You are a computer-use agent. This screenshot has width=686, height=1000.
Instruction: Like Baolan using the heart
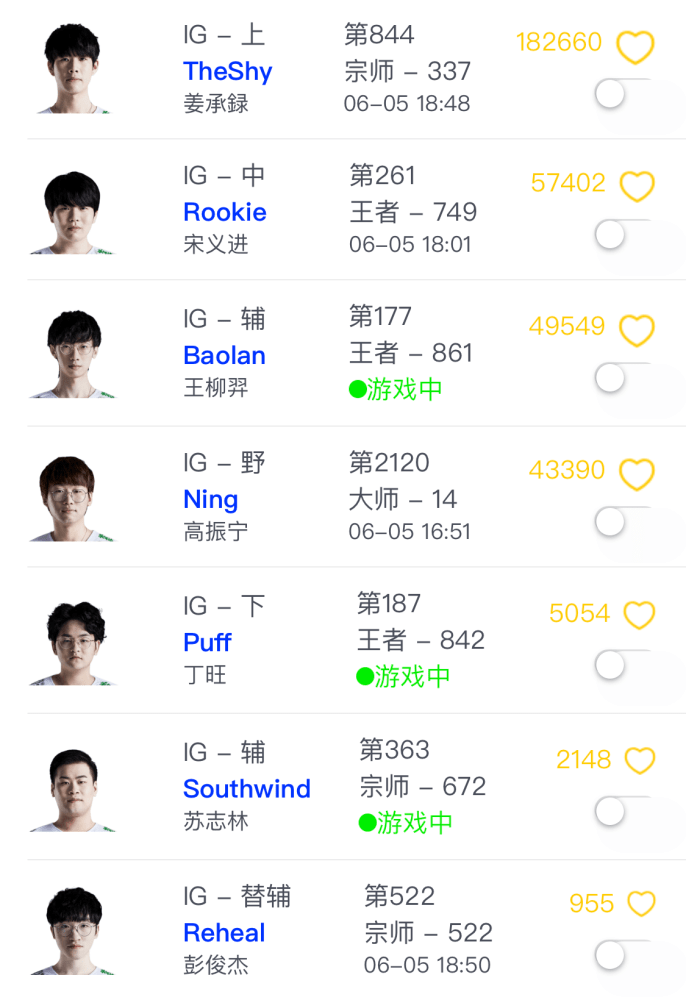point(637,330)
